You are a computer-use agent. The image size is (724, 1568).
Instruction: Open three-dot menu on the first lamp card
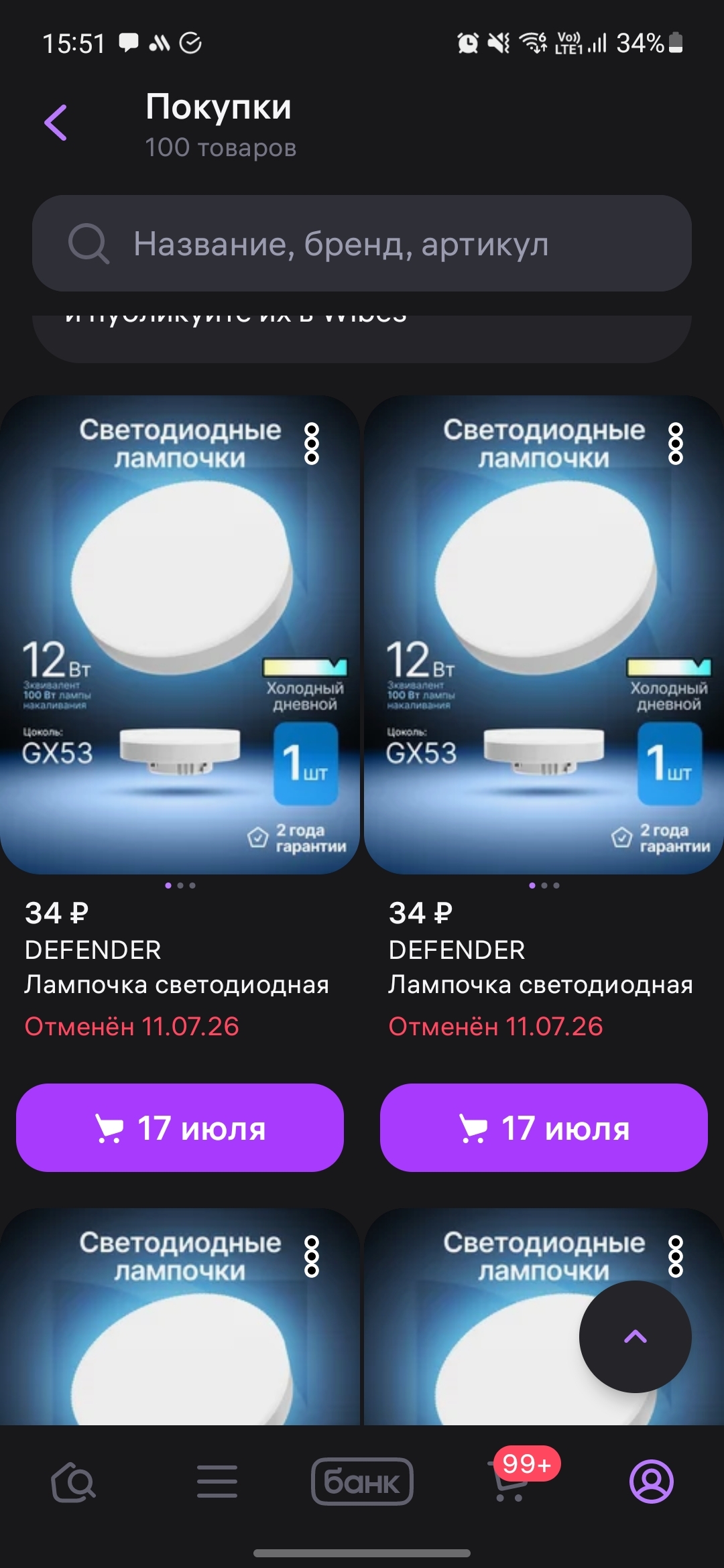pyautogui.click(x=312, y=444)
